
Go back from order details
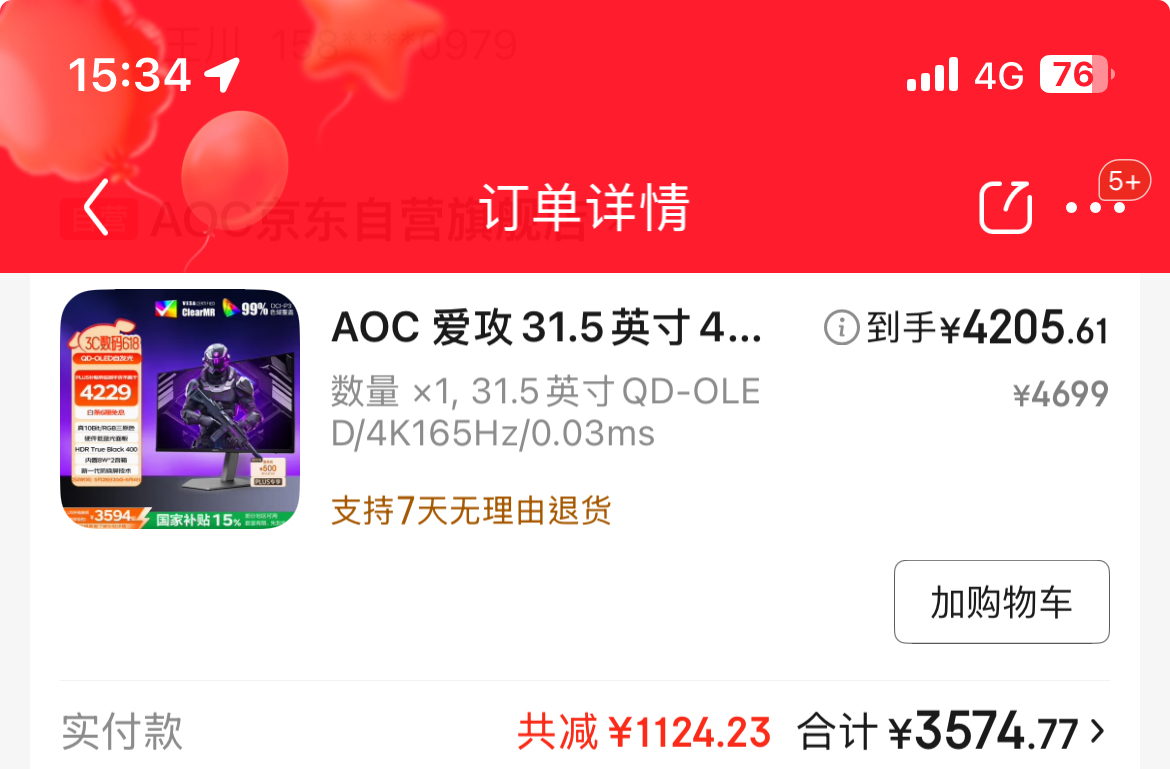tap(95, 208)
